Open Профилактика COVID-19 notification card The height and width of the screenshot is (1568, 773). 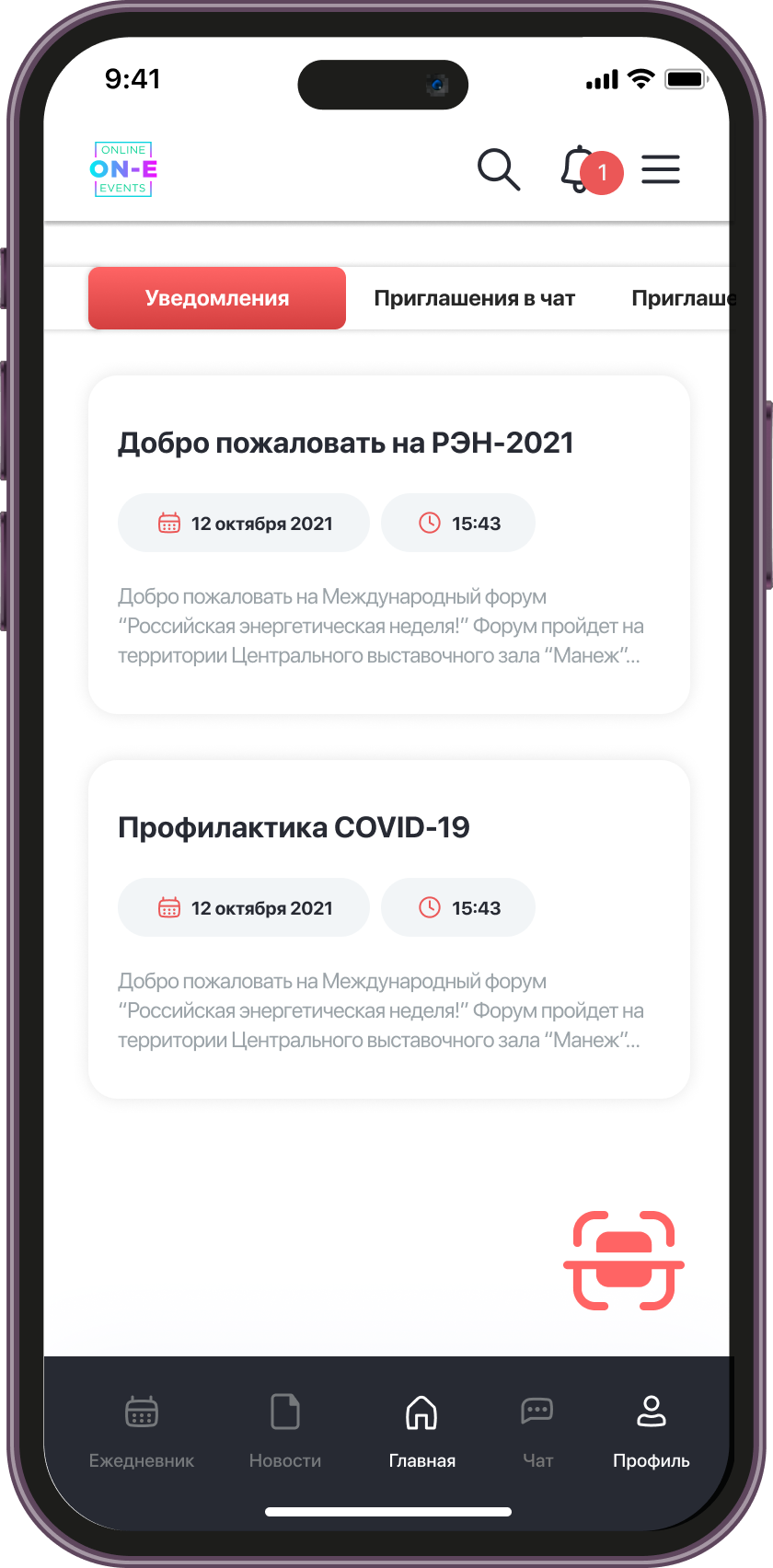pyautogui.click(x=388, y=928)
